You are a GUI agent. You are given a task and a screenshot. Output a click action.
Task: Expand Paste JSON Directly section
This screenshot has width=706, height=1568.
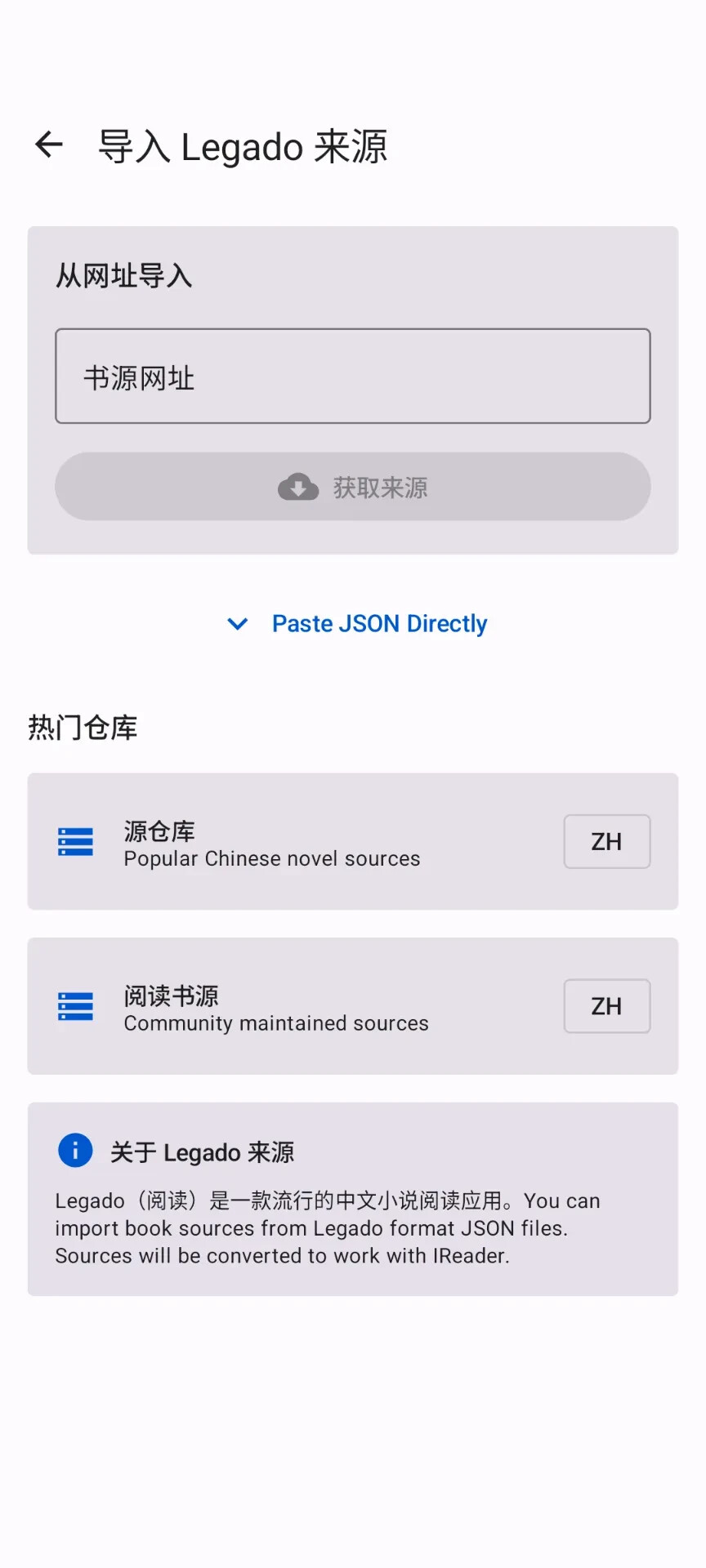point(356,624)
